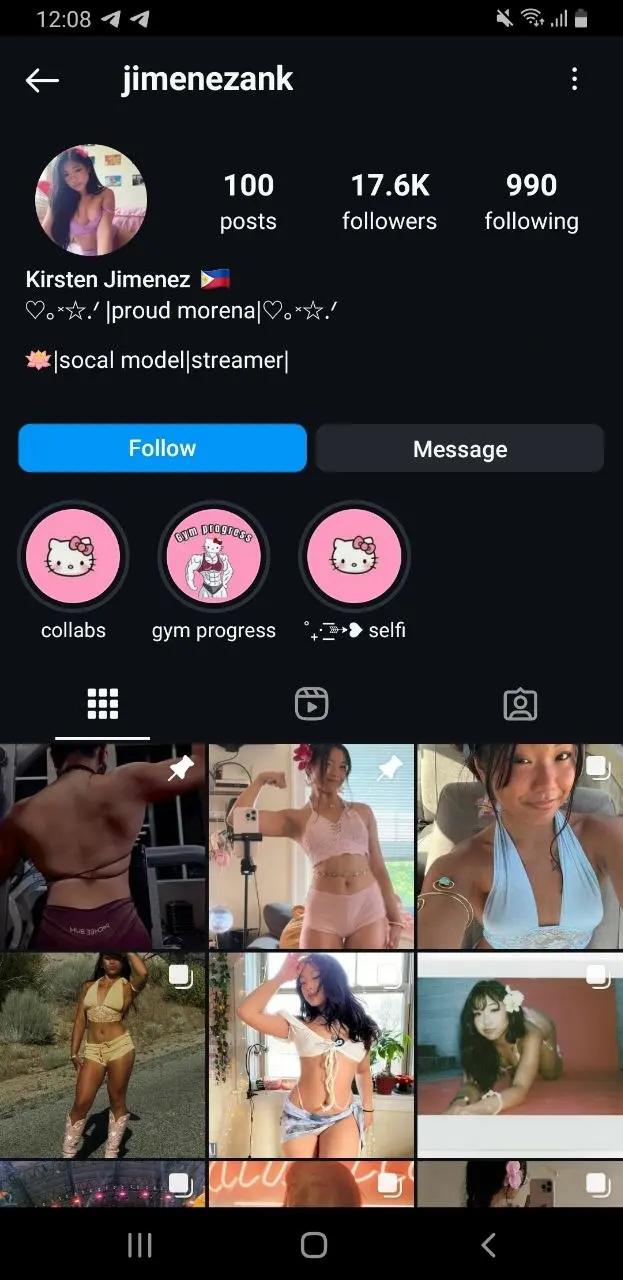
Task: Open the 990 following list
Action: 531,201
